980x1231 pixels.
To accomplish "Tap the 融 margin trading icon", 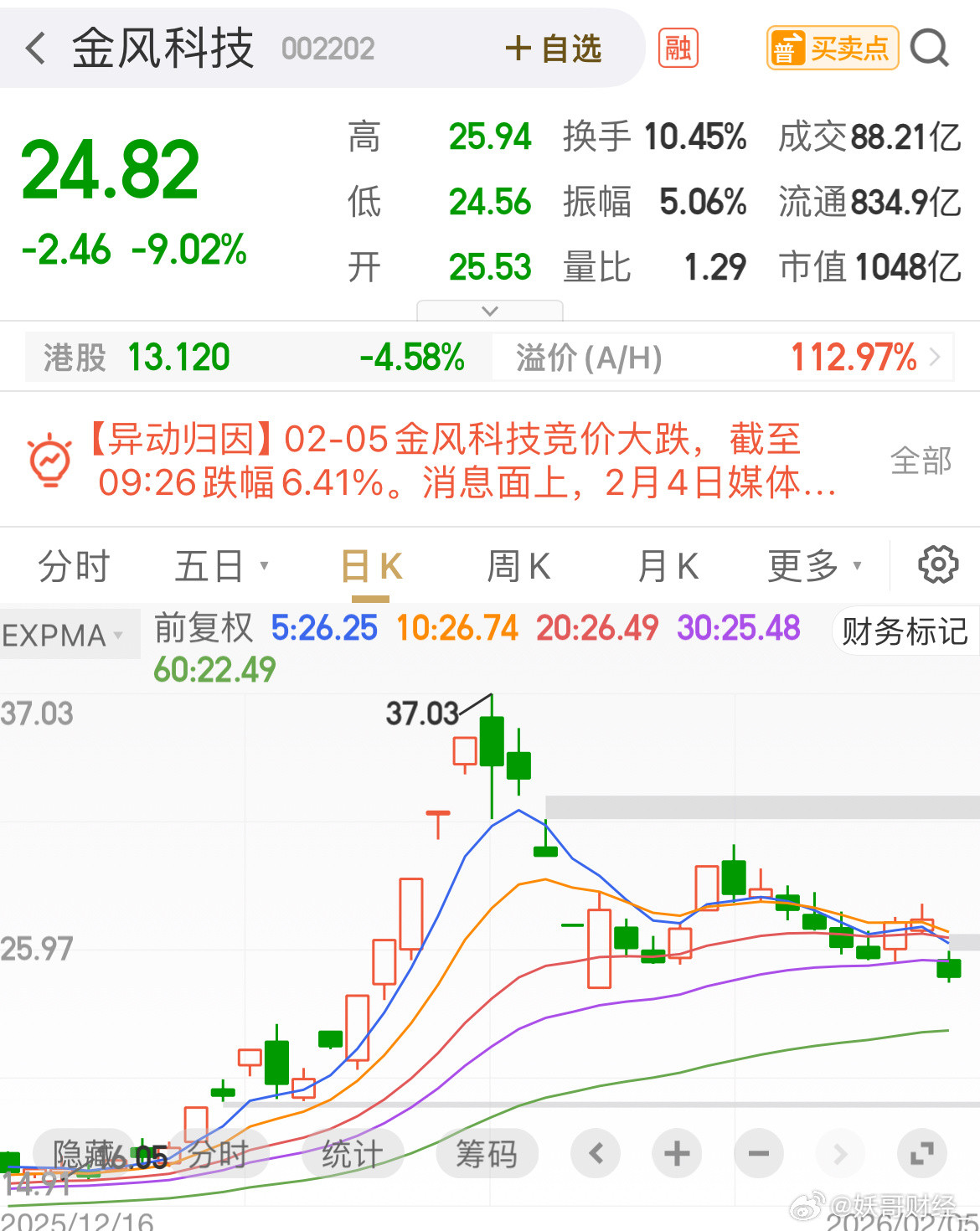I will click(x=677, y=48).
